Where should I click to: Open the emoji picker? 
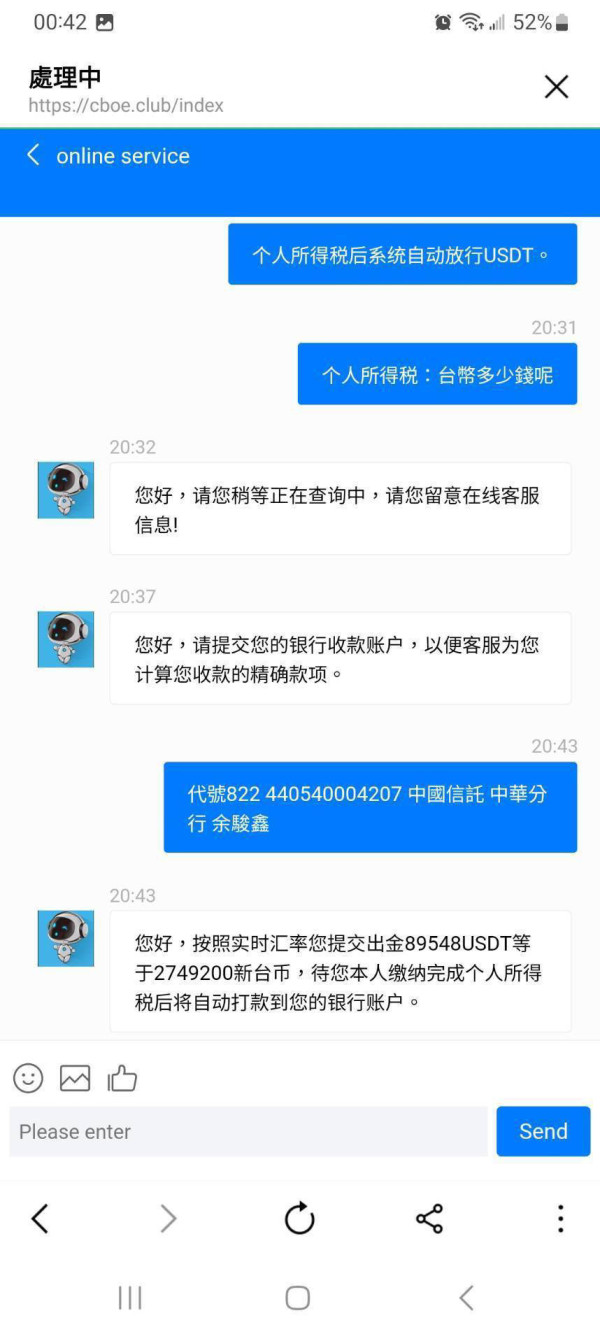(x=28, y=1077)
